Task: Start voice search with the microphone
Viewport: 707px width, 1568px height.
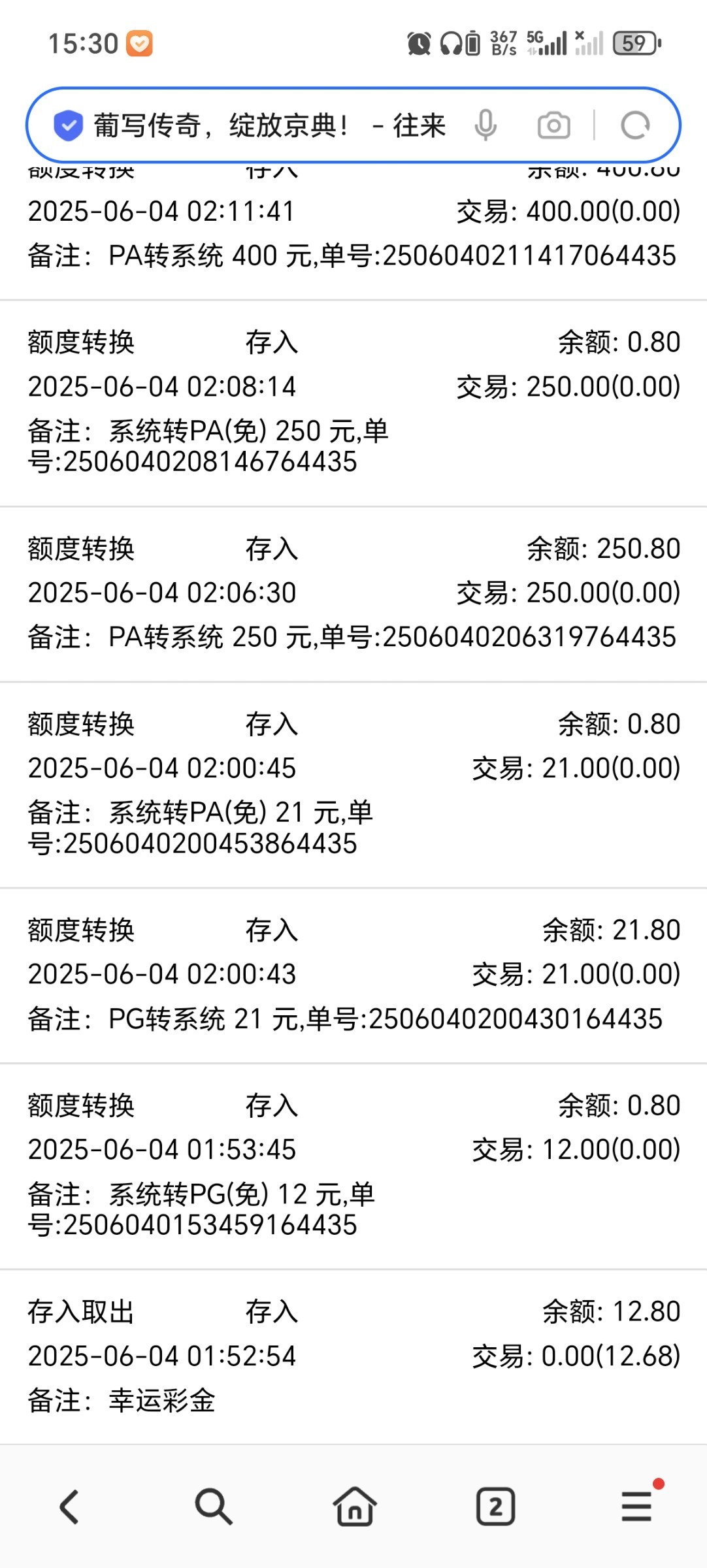Action: (485, 125)
